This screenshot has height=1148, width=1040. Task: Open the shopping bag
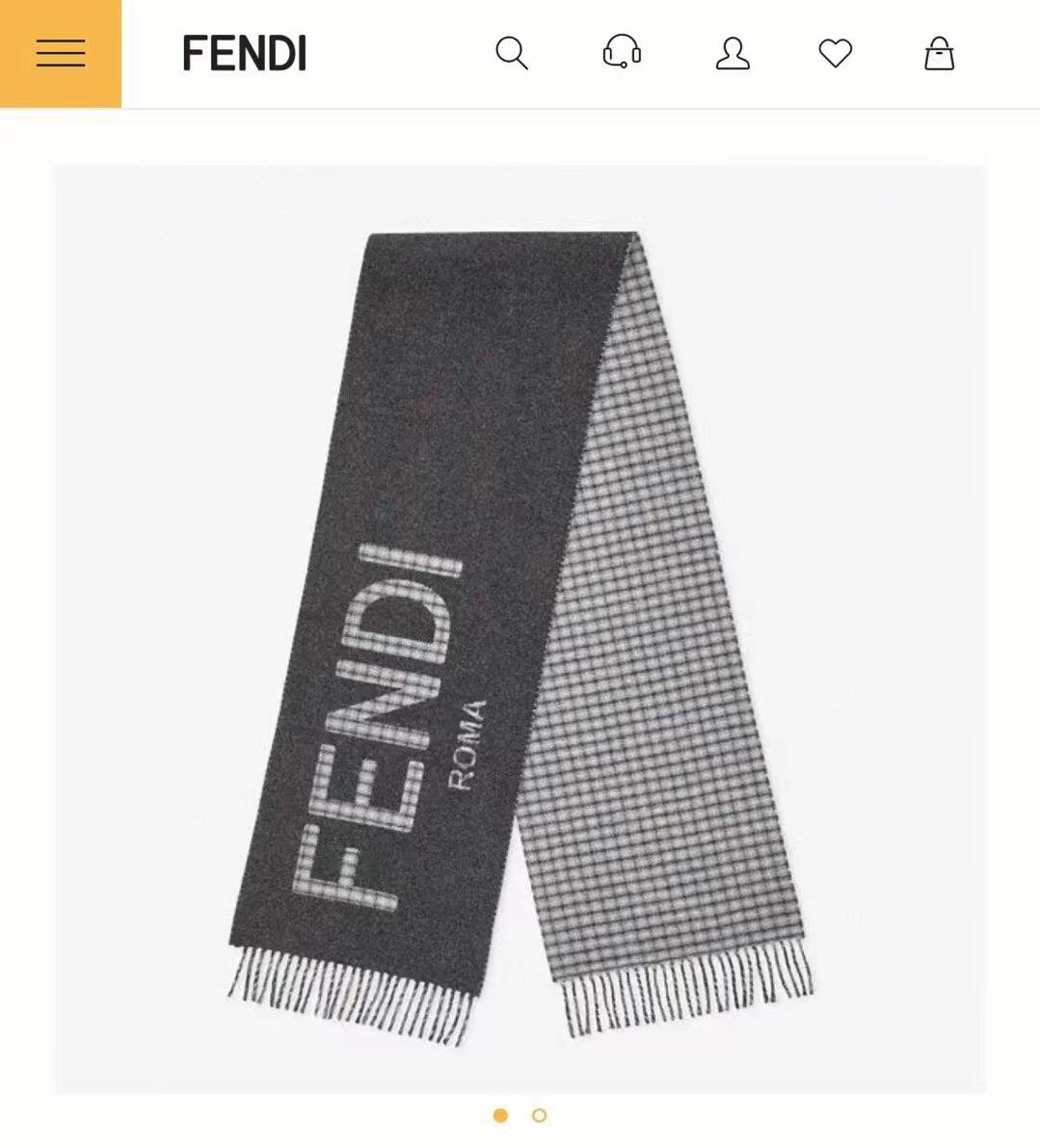point(939,54)
